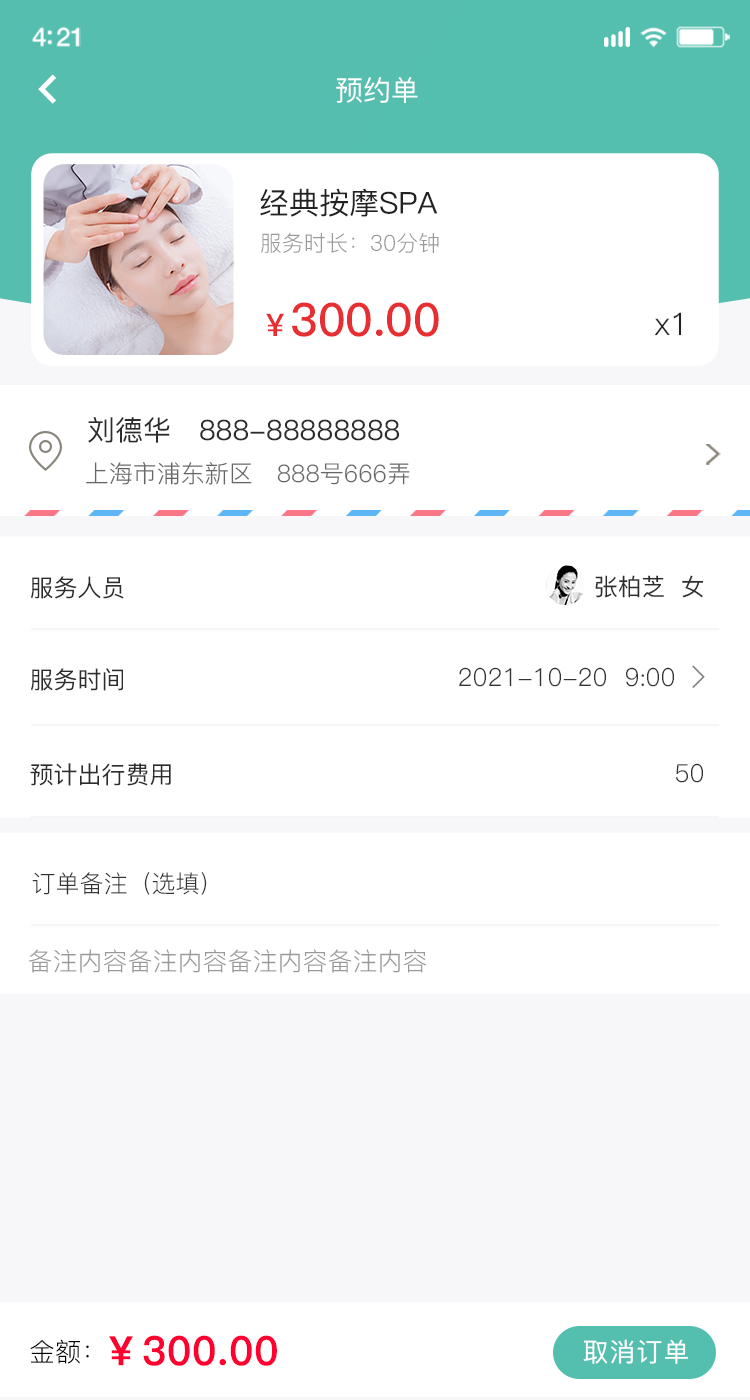Open the address row for 刘德华
Viewport: 750px width, 1400px height.
(375, 452)
